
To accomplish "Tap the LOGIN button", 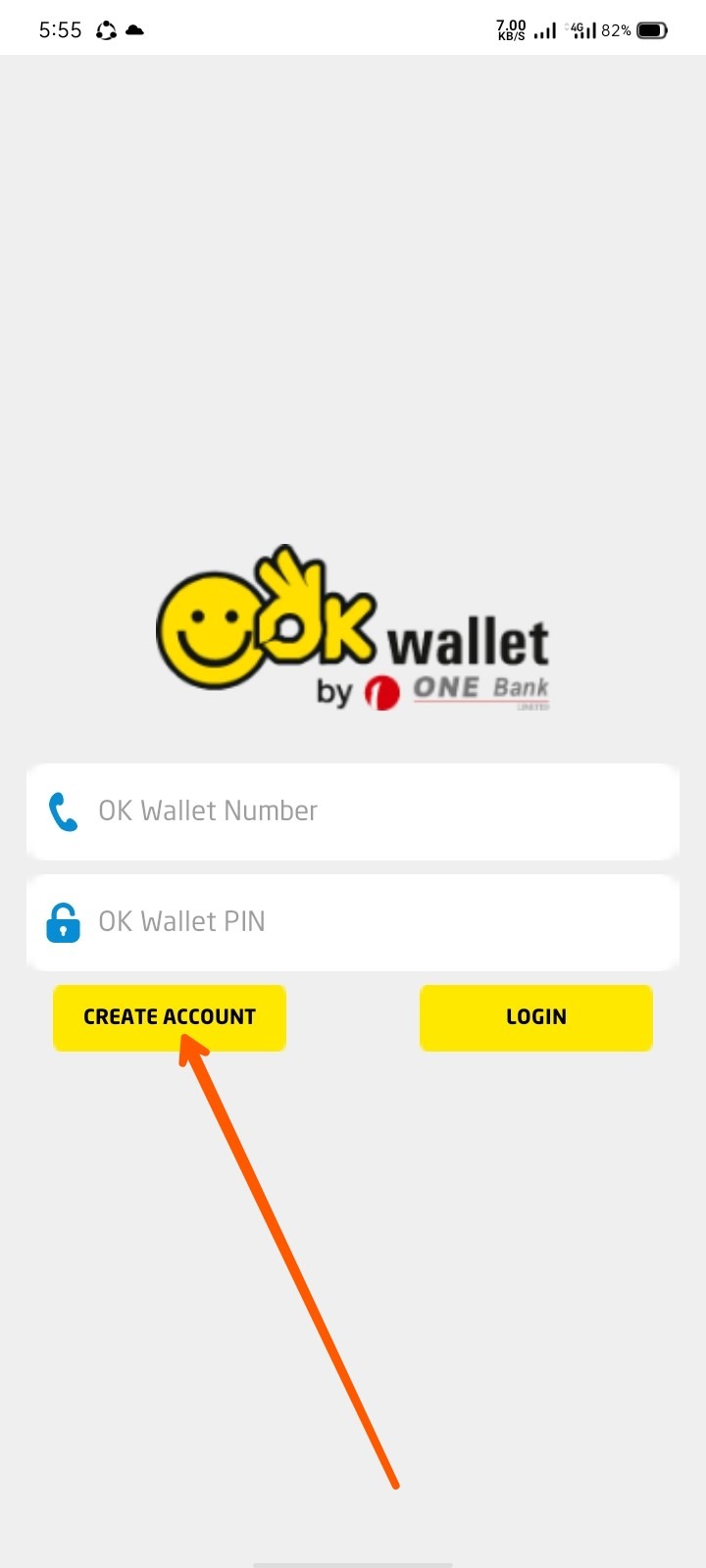I will tap(536, 1017).
